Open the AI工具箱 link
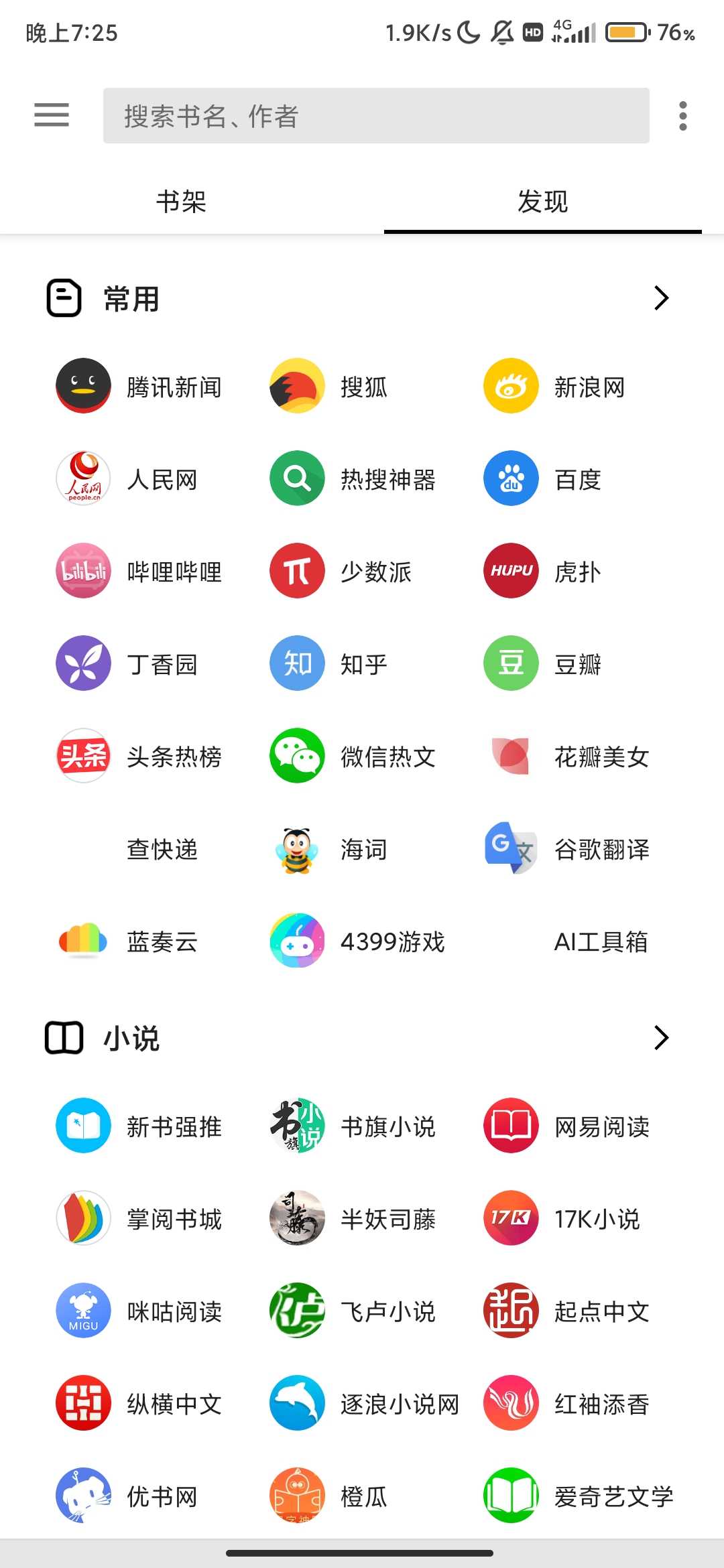The width and height of the screenshot is (724, 1568). (x=601, y=941)
